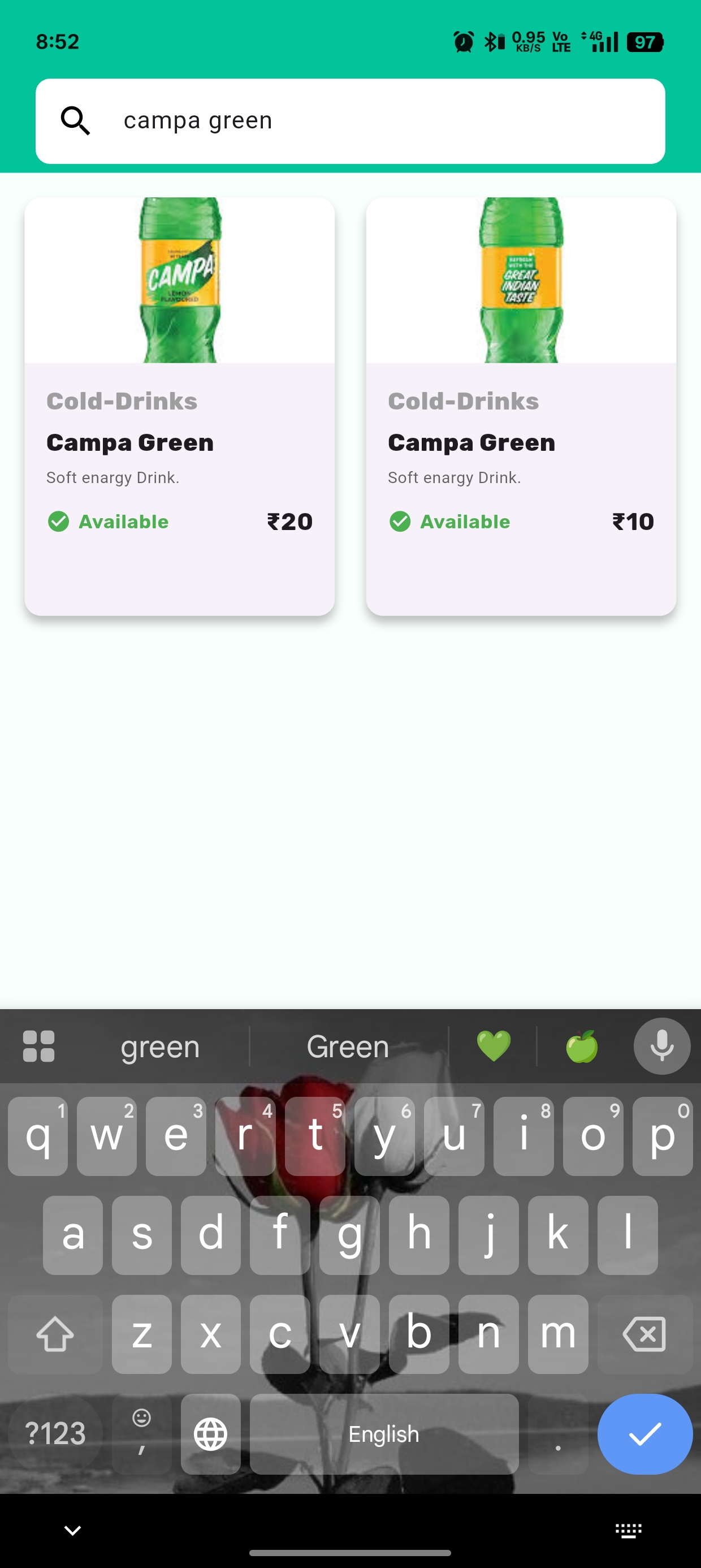Open the Campa Green card priced ₹20
The width and height of the screenshot is (701, 1568).
click(x=180, y=406)
